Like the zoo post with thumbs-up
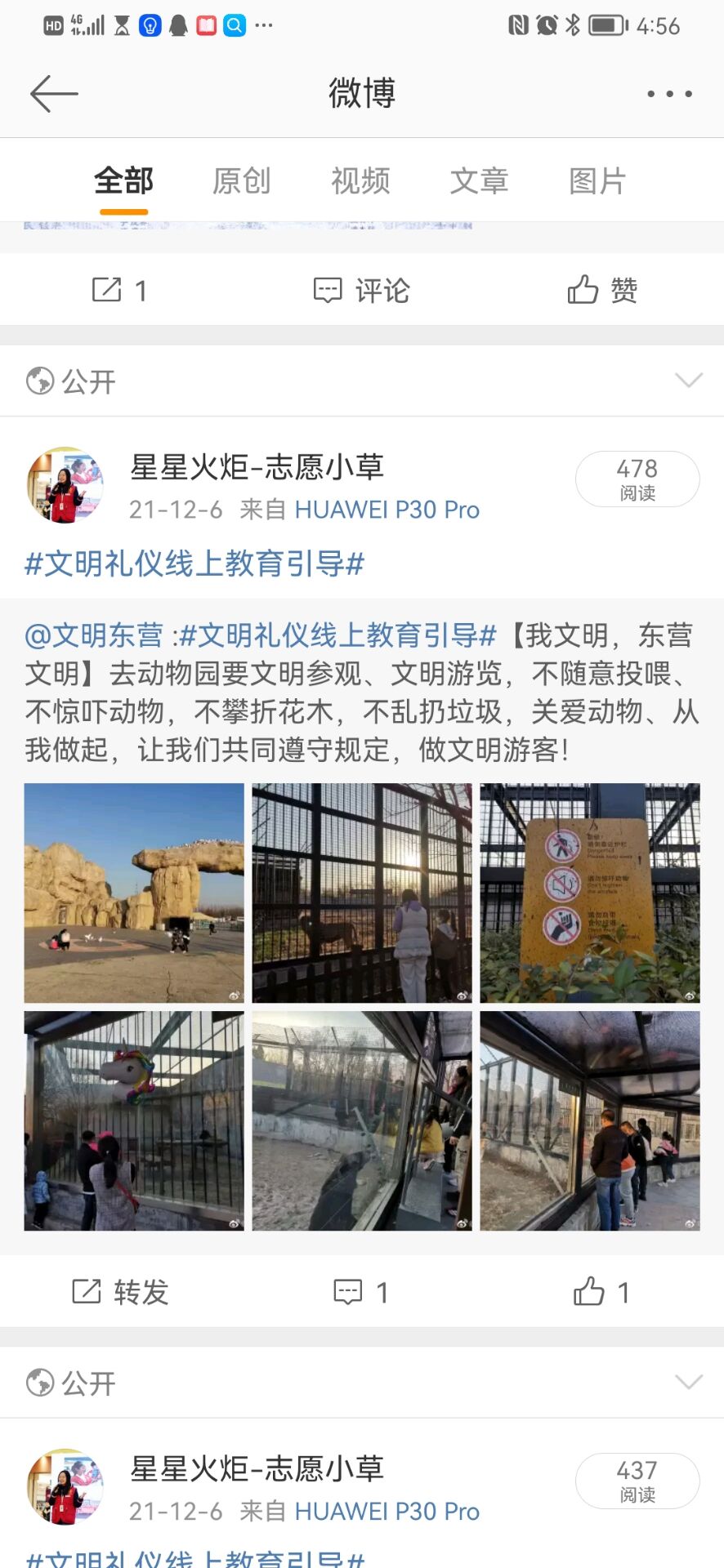The height and width of the screenshot is (1568, 724). 601,1292
